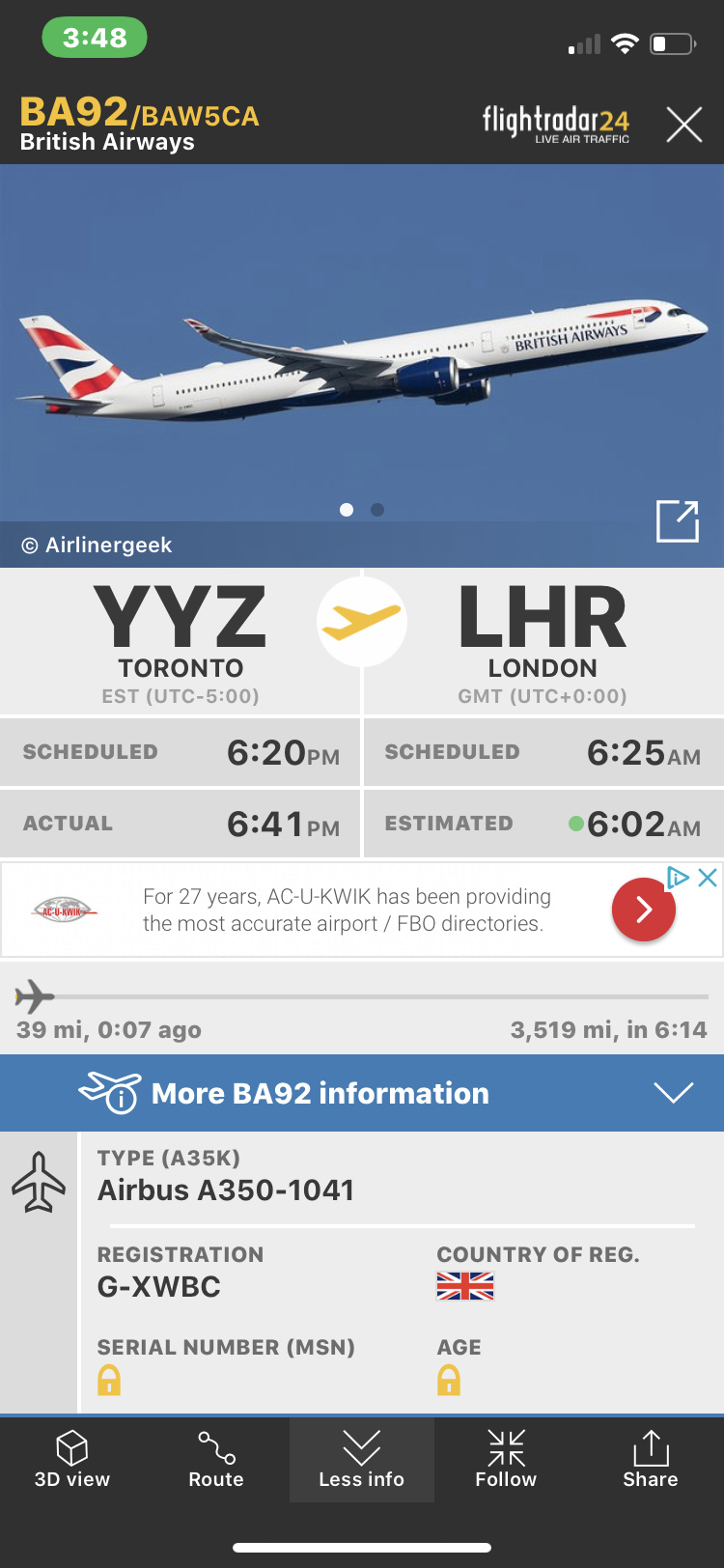Viewport: 724px width, 1568px height.
Task: Open the 3D view of the flight
Action: (72, 1459)
